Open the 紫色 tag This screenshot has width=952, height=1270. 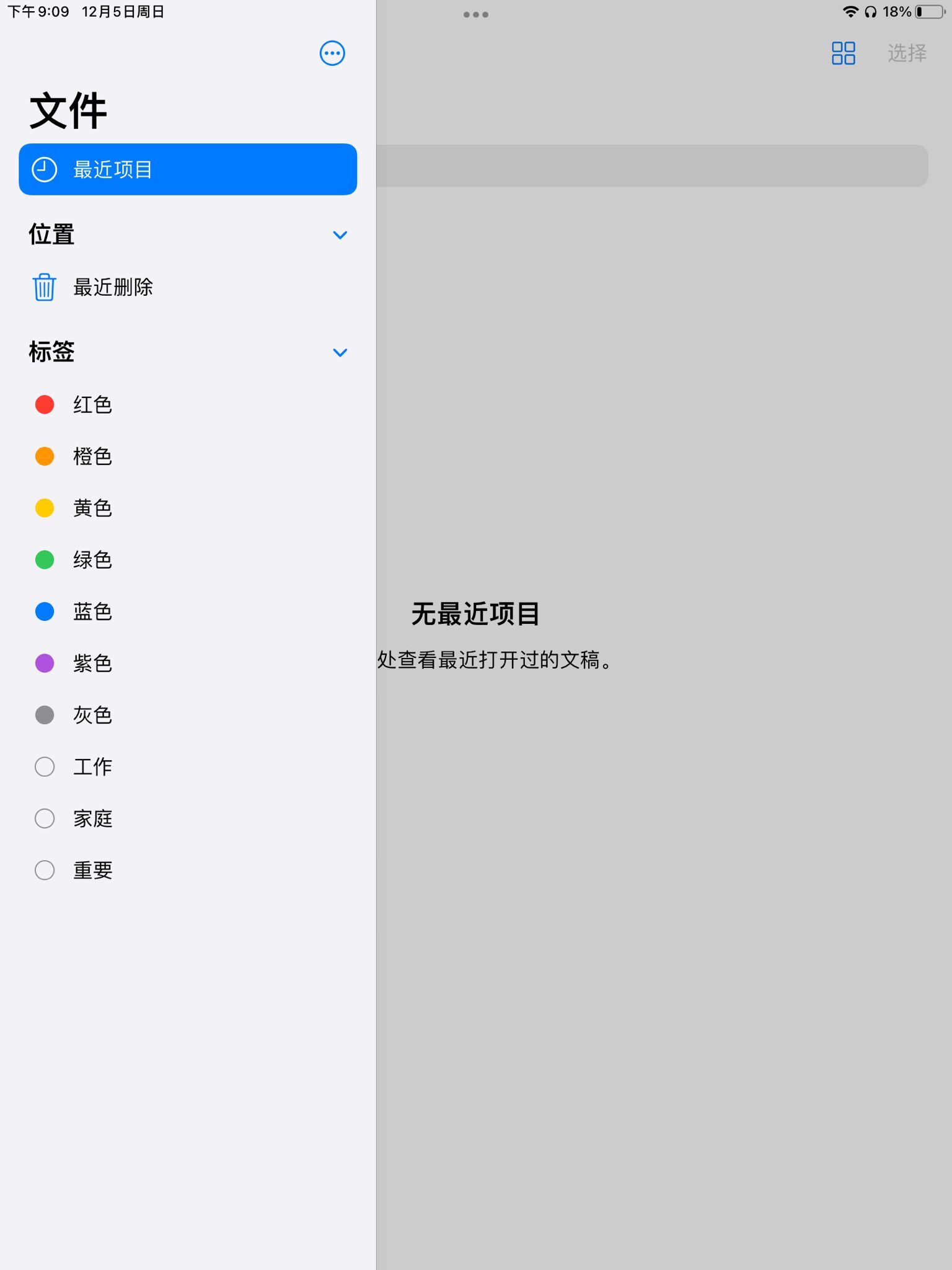tap(92, 664)
